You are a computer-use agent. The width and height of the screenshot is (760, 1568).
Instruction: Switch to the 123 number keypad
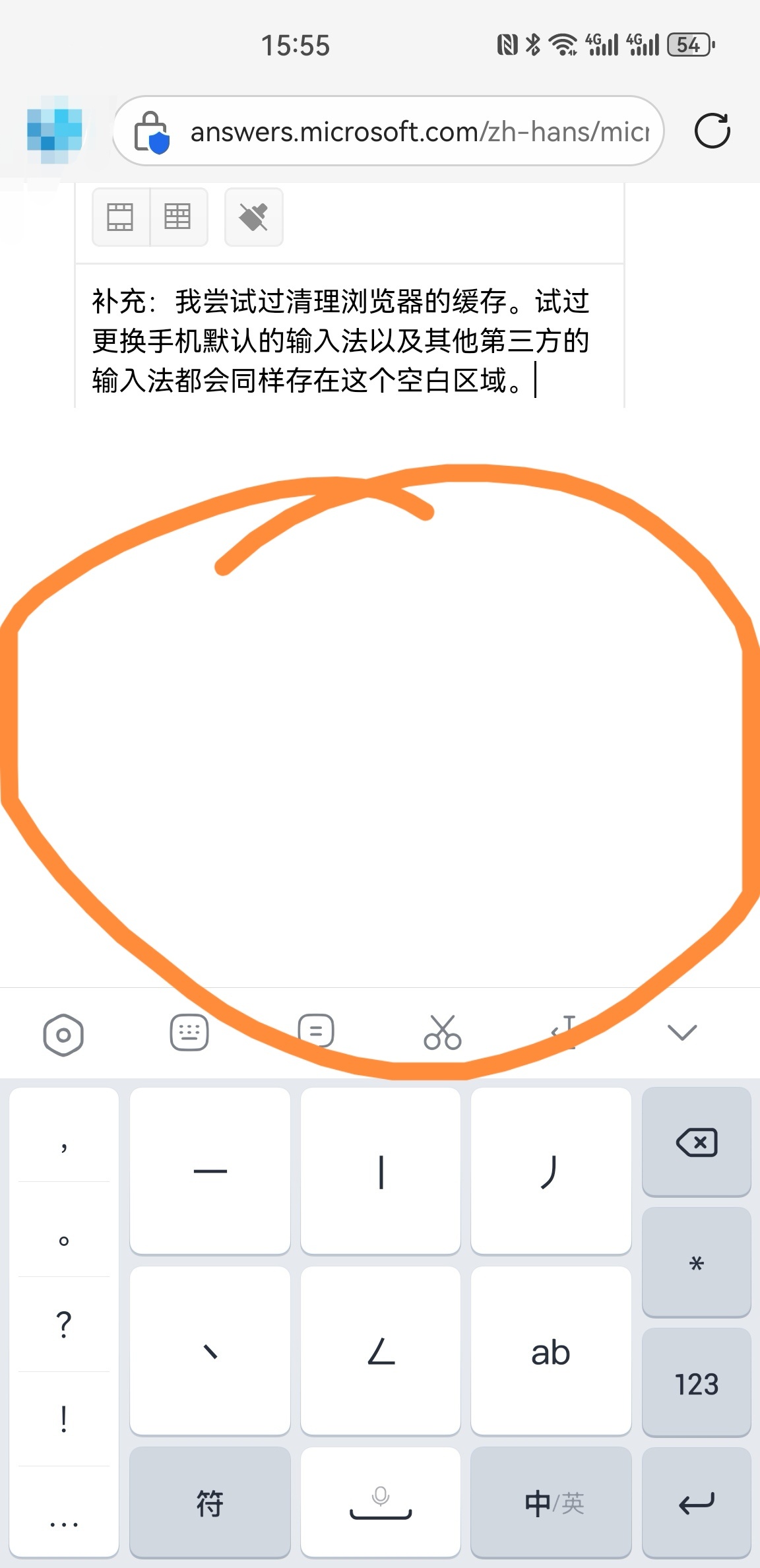[696, 1384]
